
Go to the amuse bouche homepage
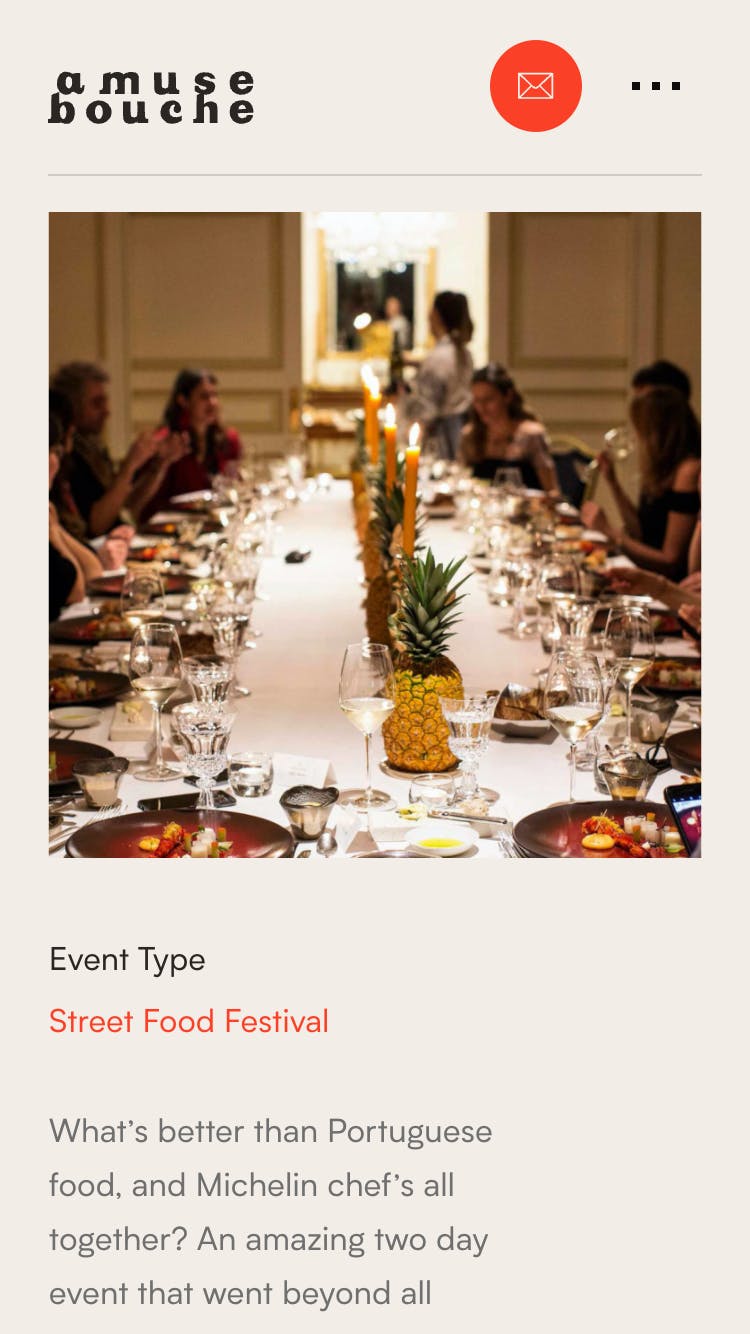click(151, 96)
